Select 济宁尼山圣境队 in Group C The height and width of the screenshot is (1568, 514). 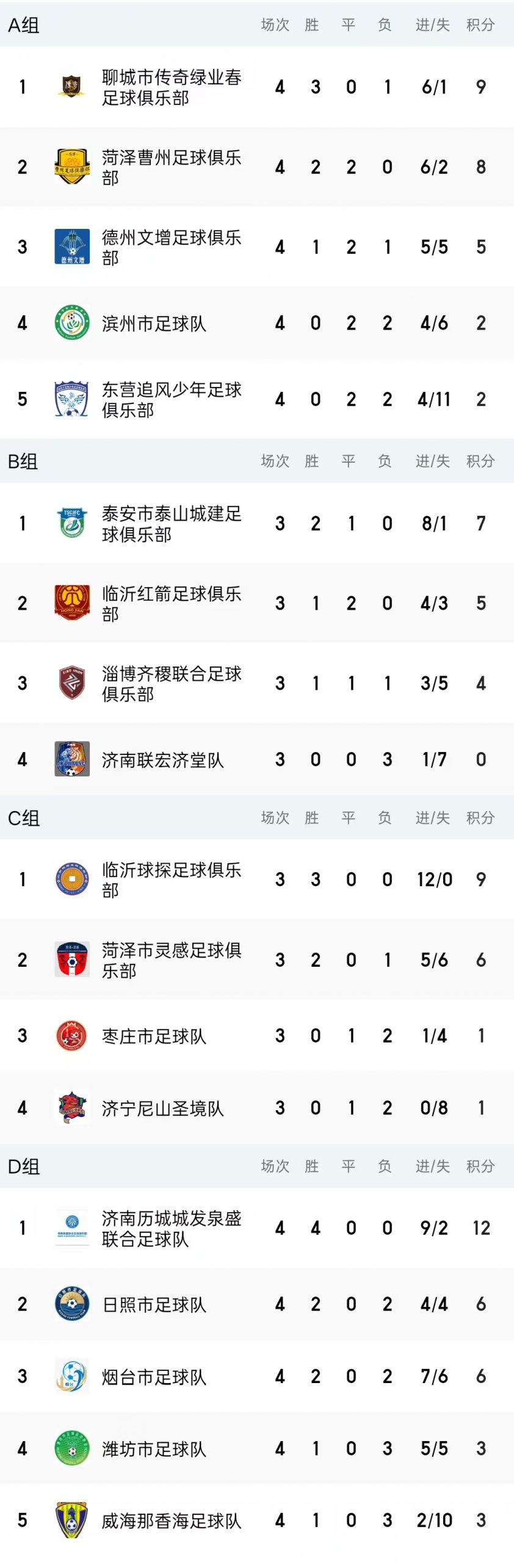click(162, 1108)
